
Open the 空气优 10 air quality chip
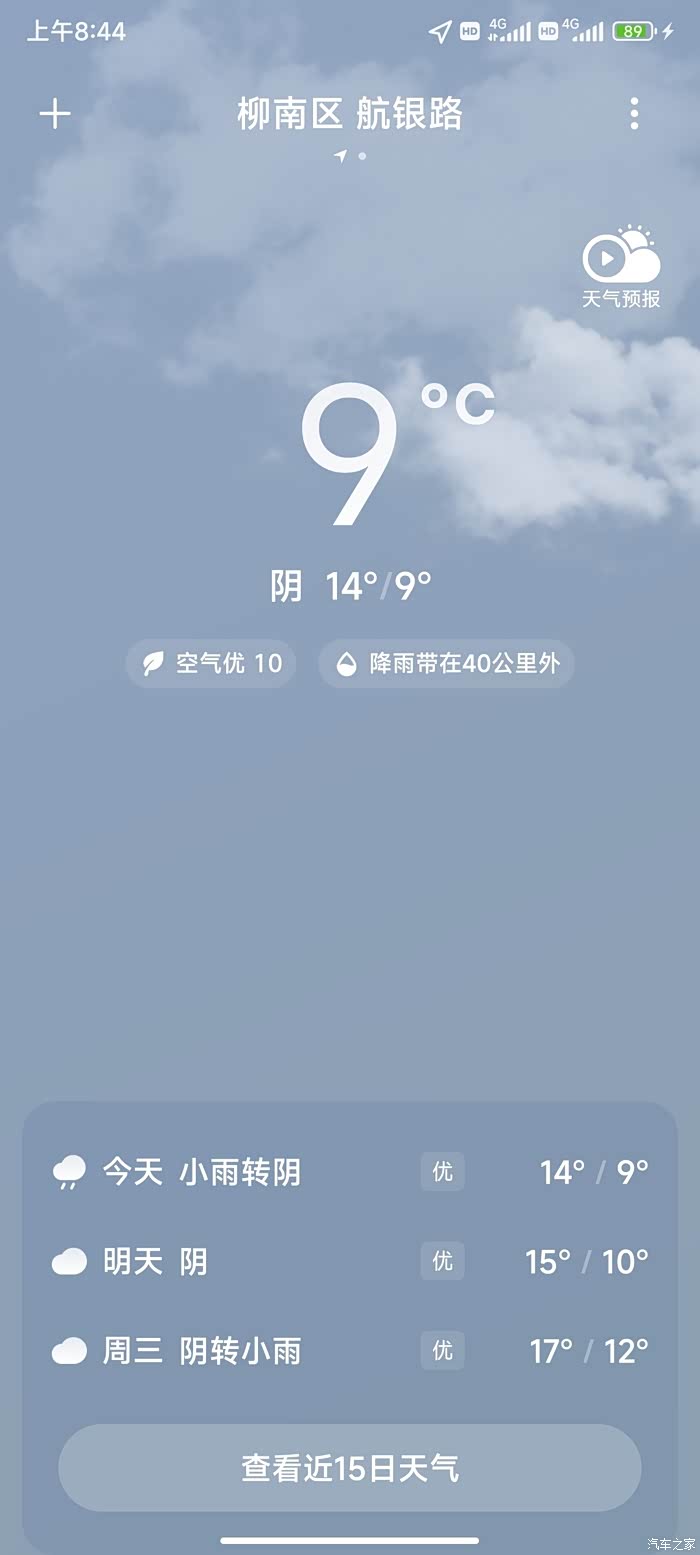[211, 663]
